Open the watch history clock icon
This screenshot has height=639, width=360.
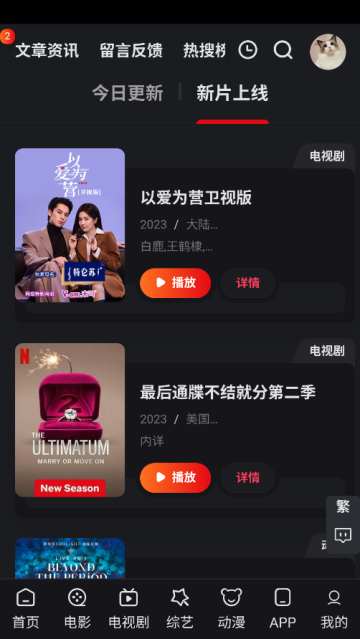pyautogui.click(x=247, y=51)
